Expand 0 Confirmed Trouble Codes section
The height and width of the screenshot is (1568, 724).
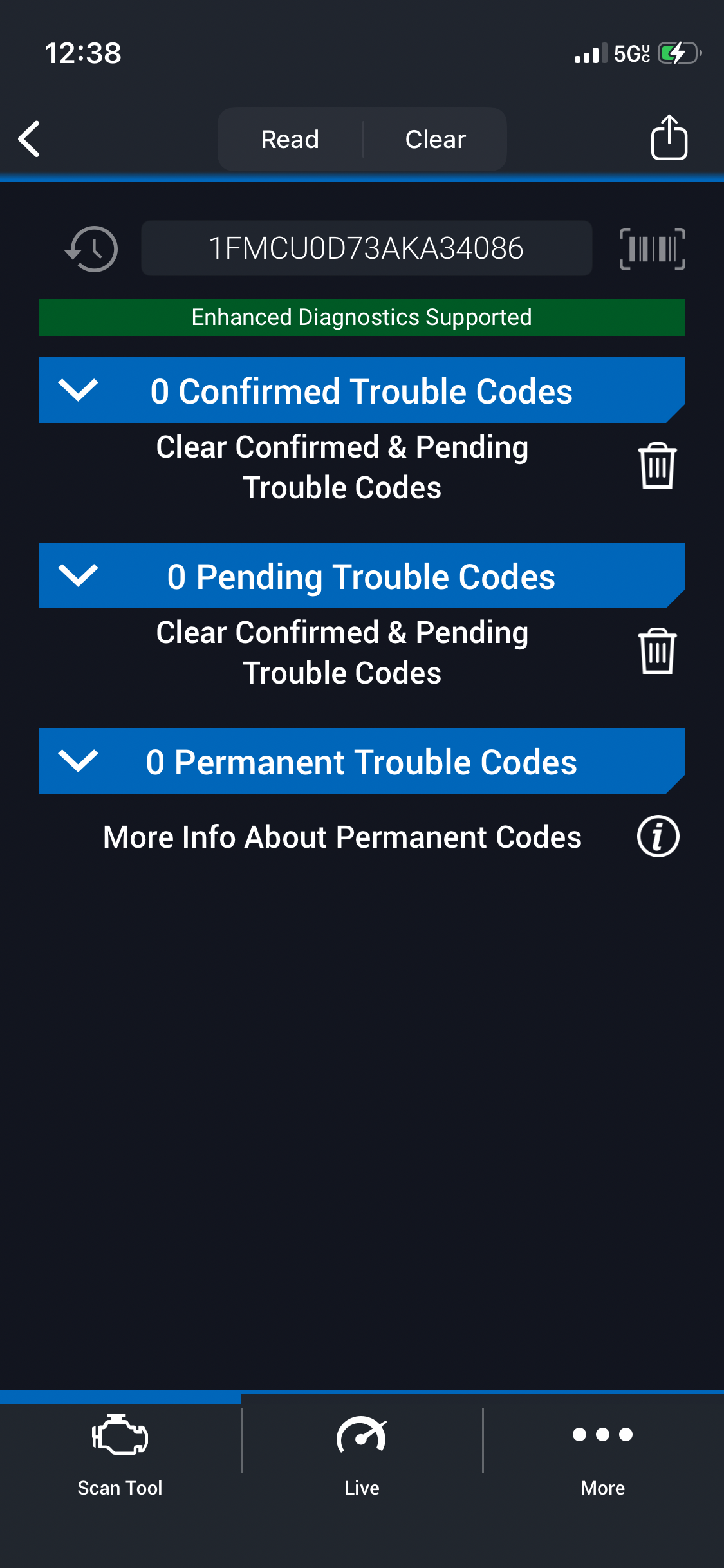[361, 391]
